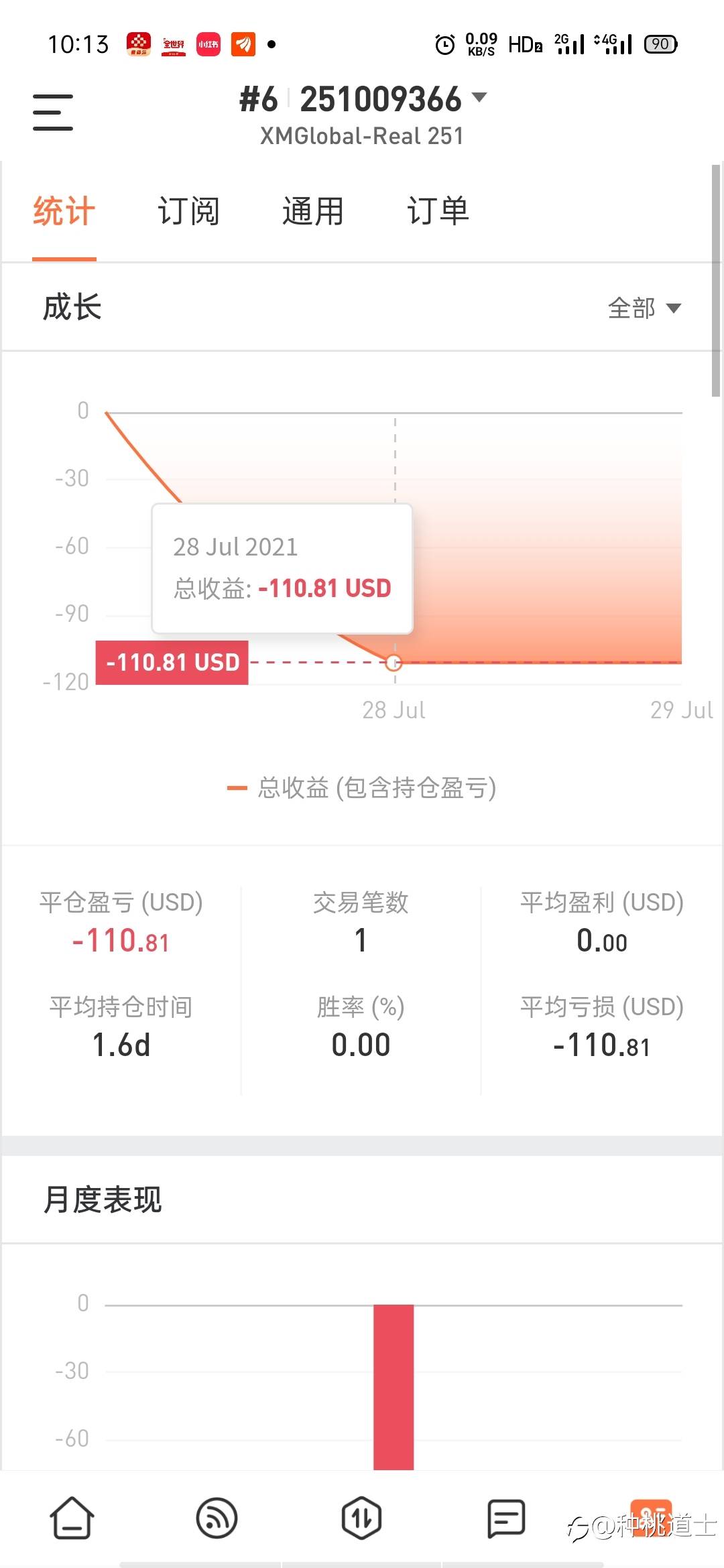Tap the red July bar in 月度表现
Image resolution: width=724 pixels, height=1568 pixels.
[394, 1387]
